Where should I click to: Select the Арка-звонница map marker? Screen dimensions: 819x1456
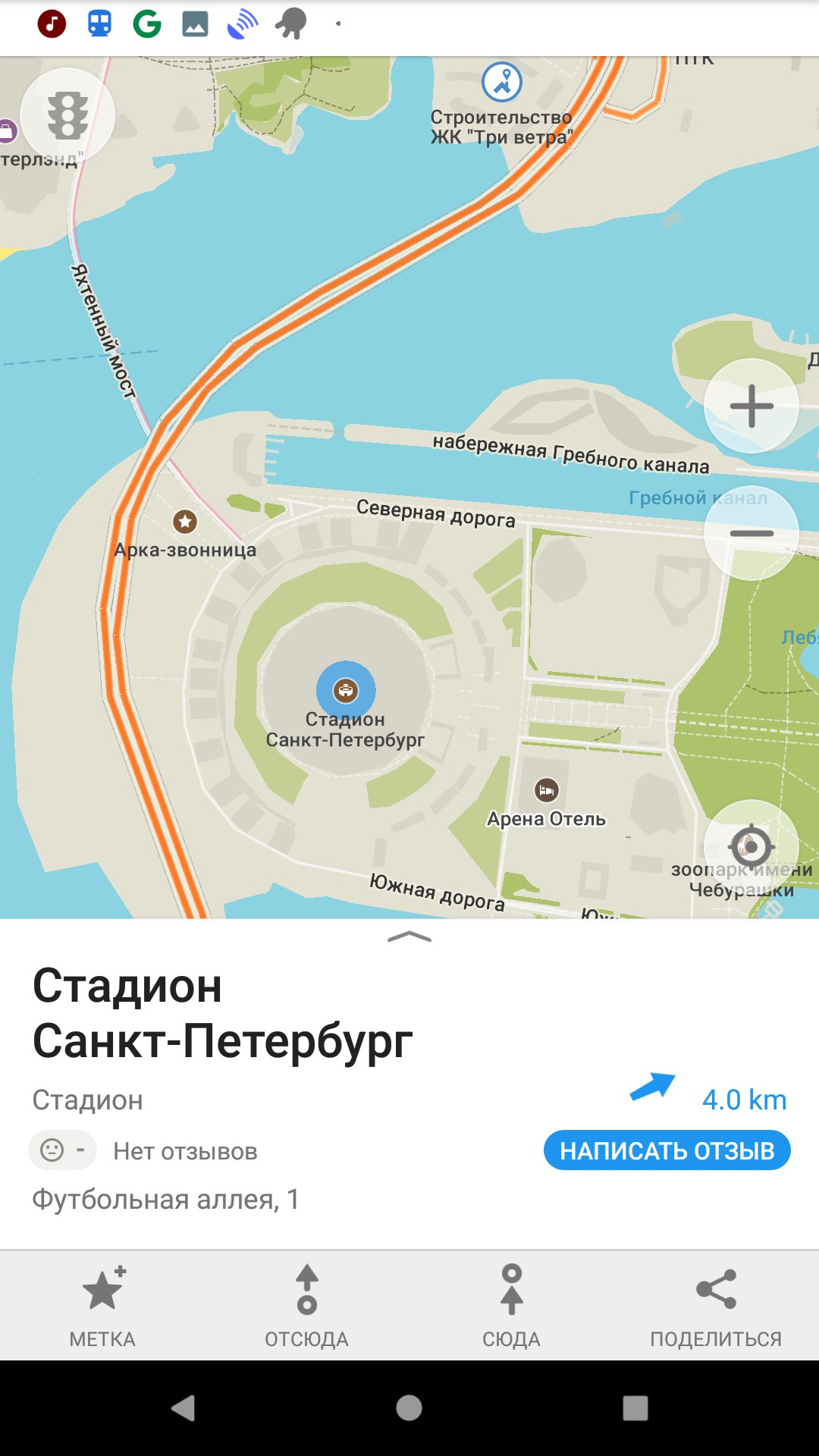pos(185,522)
